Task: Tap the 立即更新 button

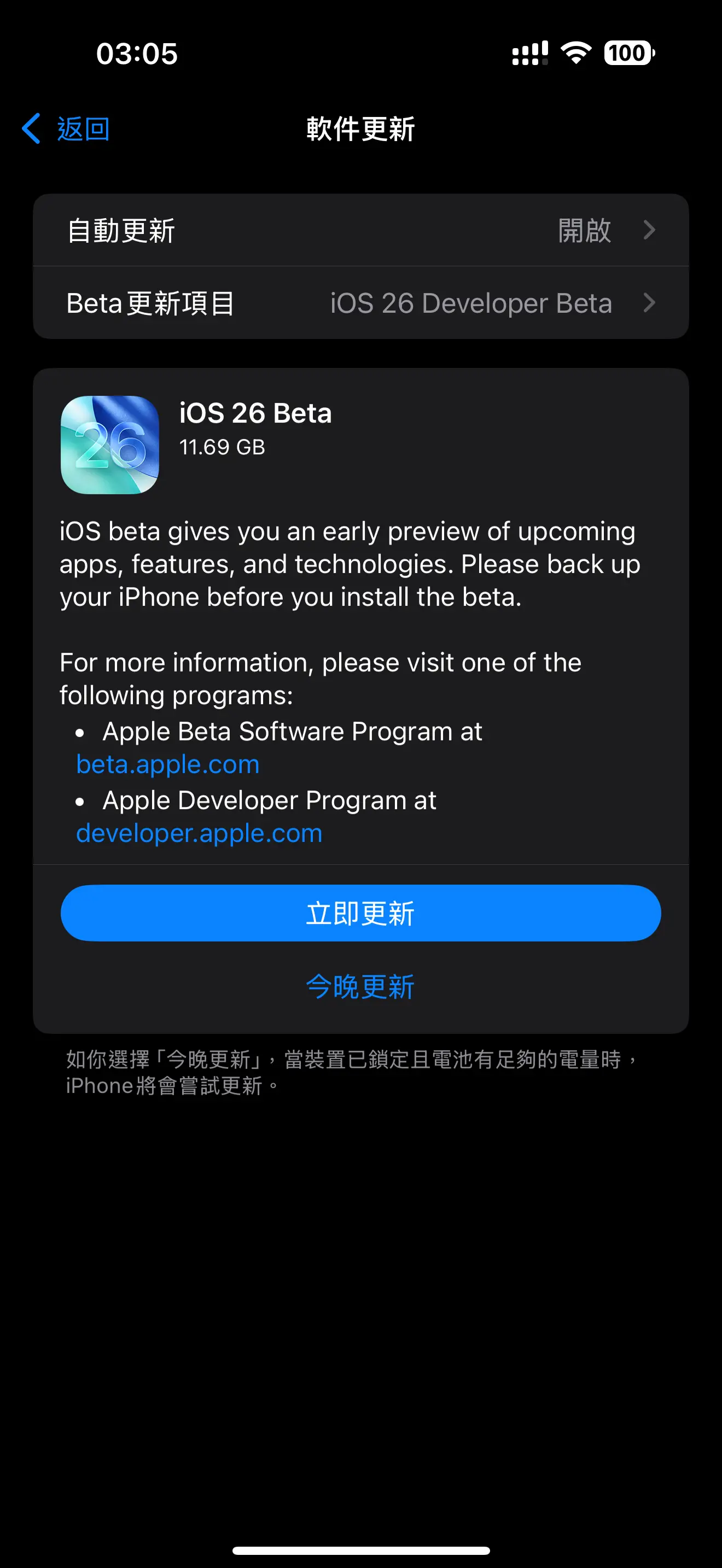Action: 361,913
